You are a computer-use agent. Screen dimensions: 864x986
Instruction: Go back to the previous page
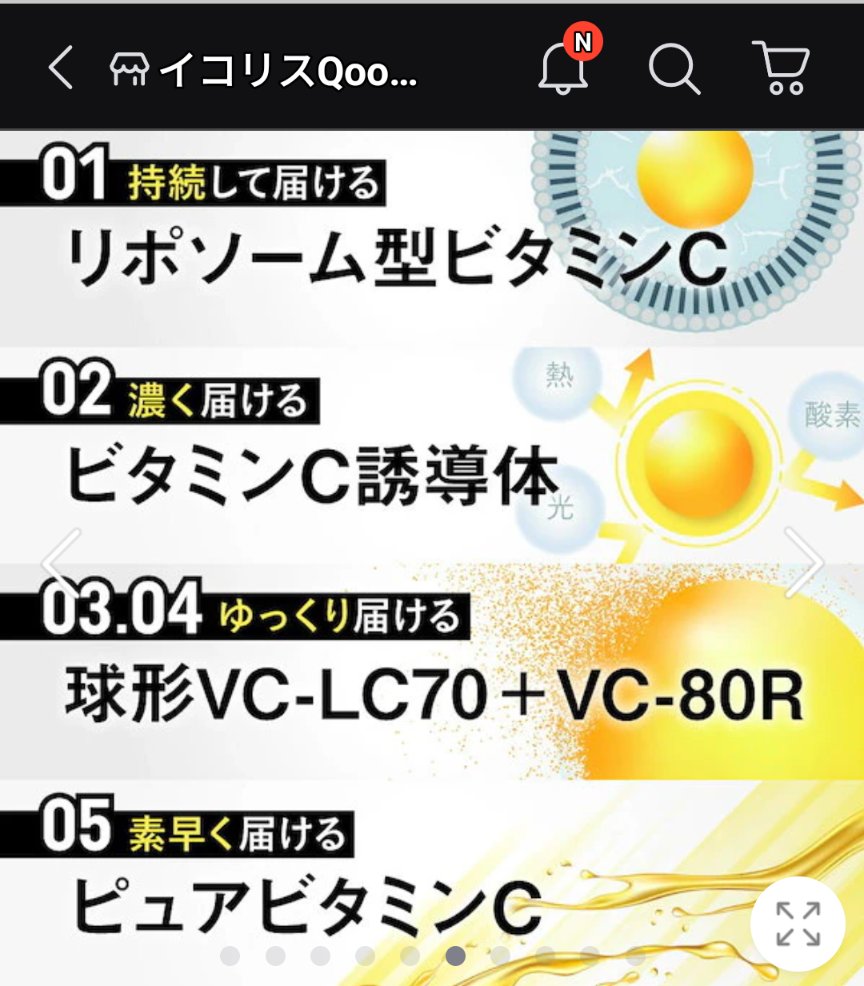[61, 68]
